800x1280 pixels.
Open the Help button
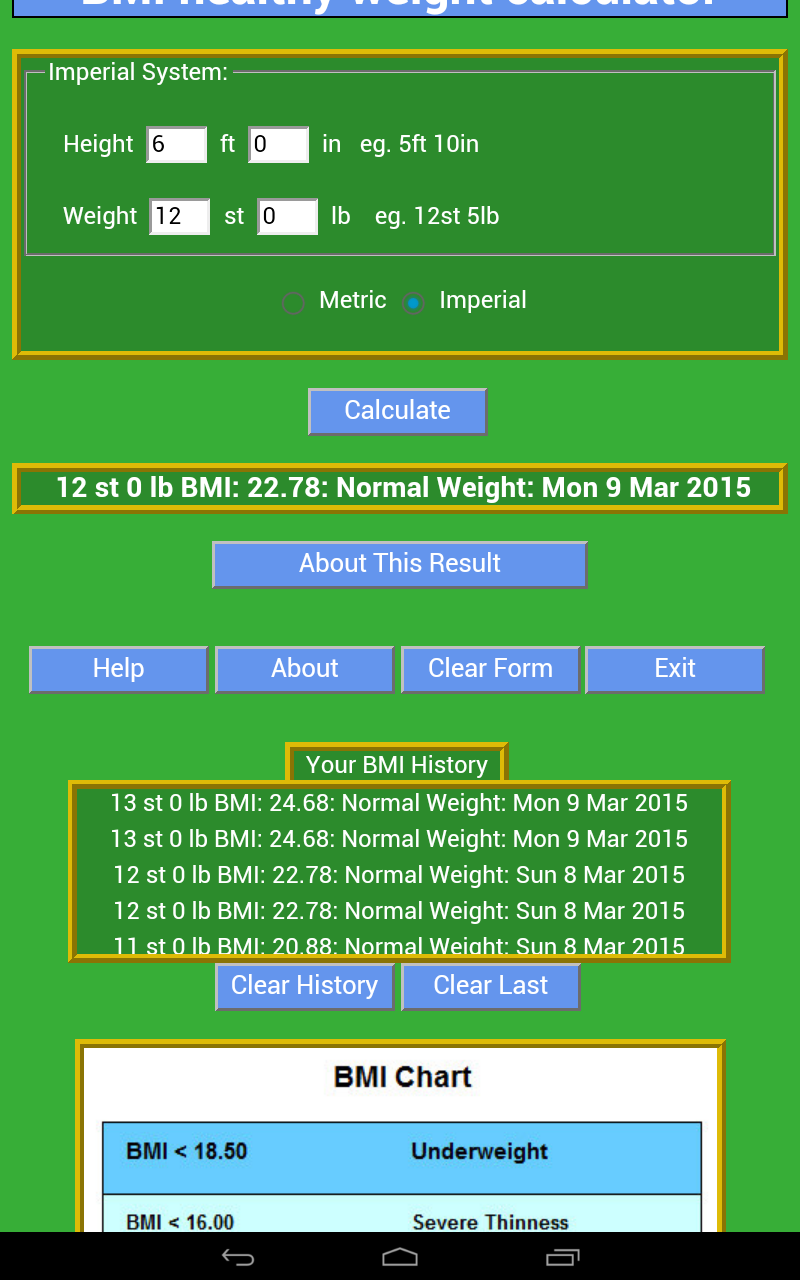(119, 669)
